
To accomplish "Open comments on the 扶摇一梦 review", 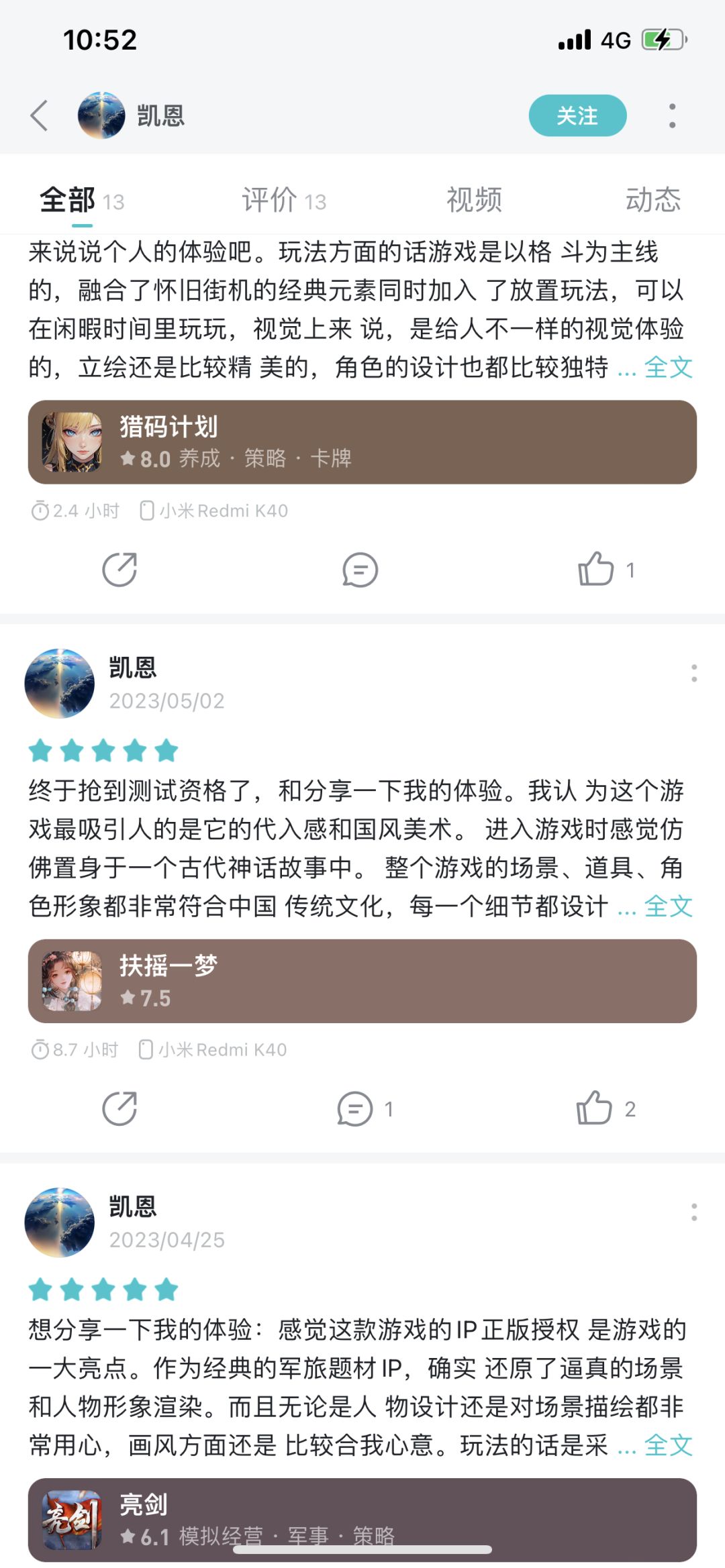I will (365, 1108).
